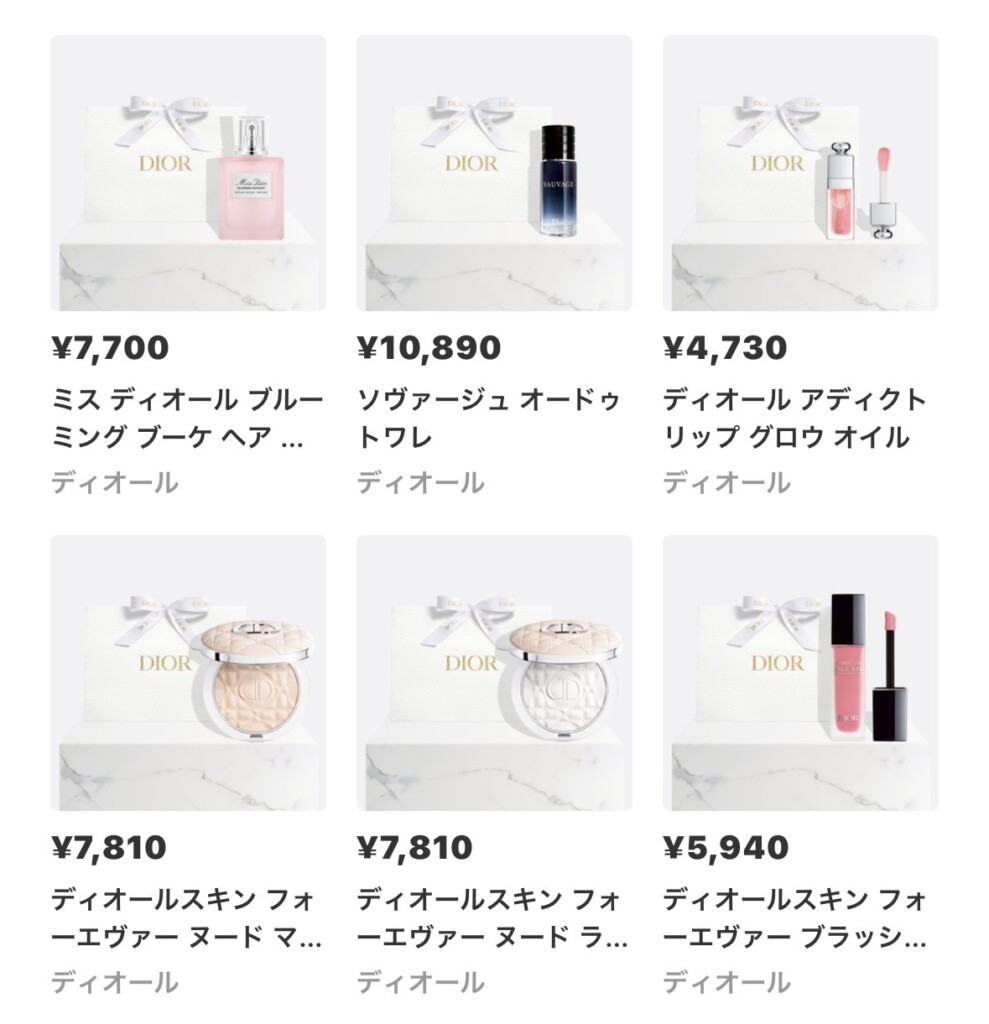Open the Sauvage Eau de Toilette product
This screenshot has height=1024, width=989.
494,174
